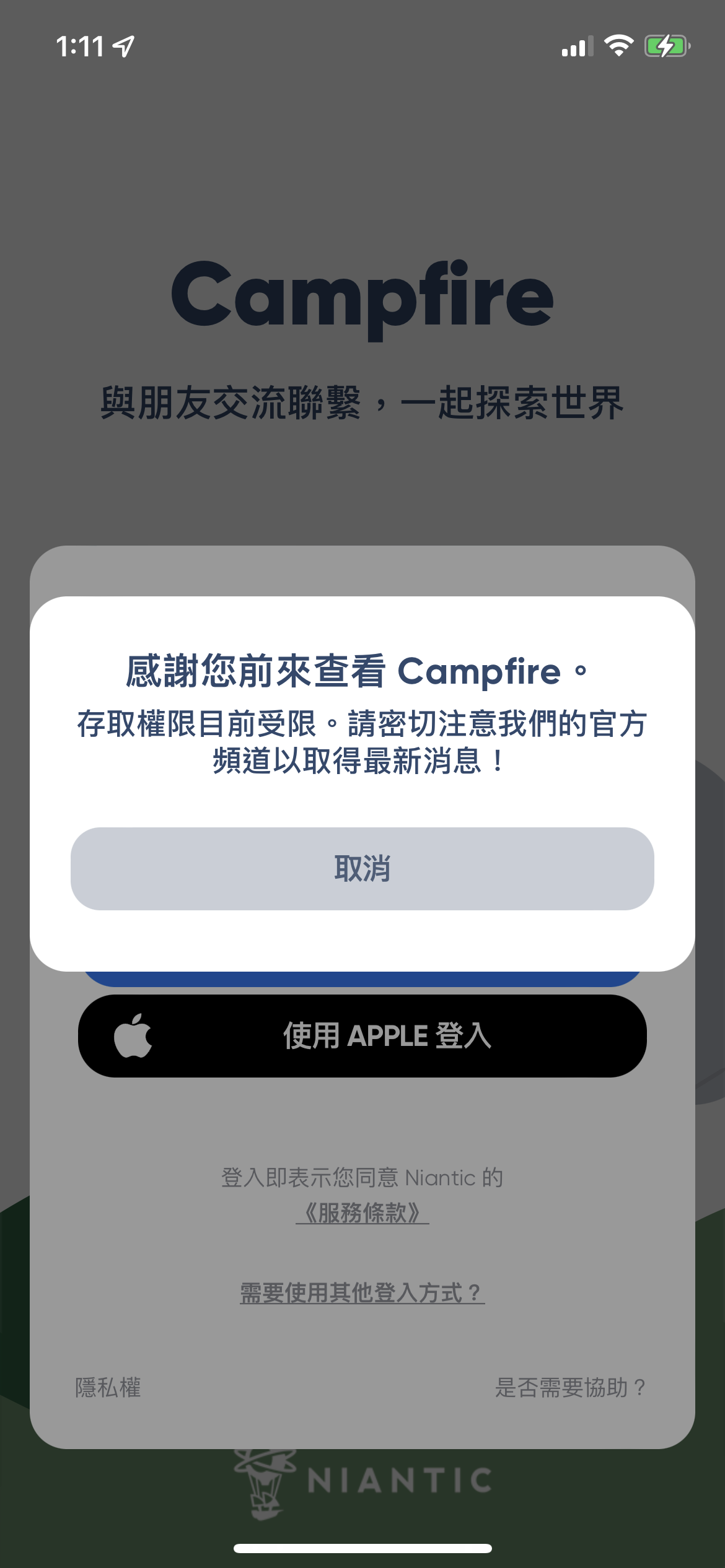This screenshot has height=1568, width=725.
Task: Tap 需要使用其他登入方式？ link
Action: (362, 1293)
